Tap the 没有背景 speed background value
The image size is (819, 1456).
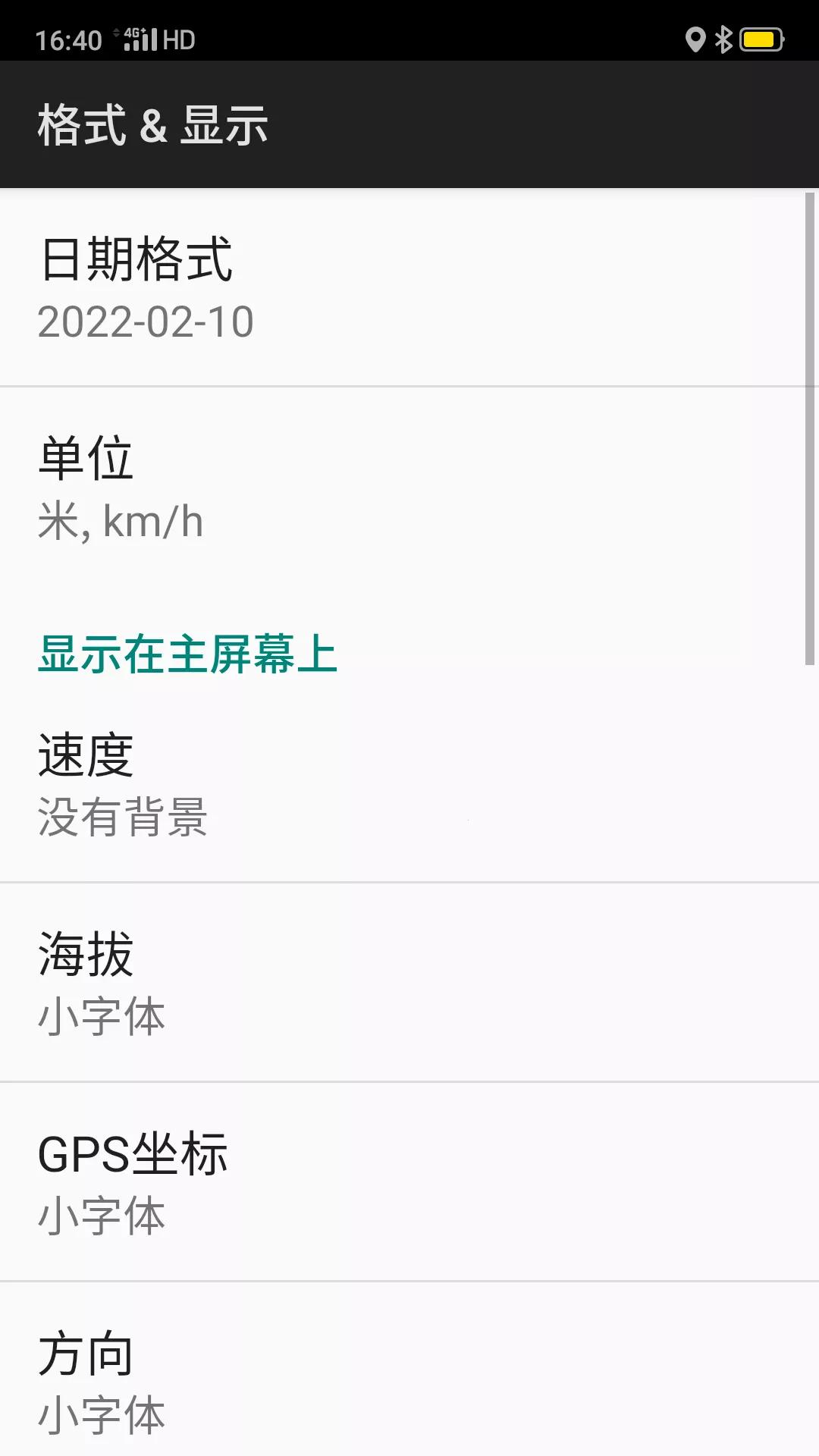click(124, 821)
